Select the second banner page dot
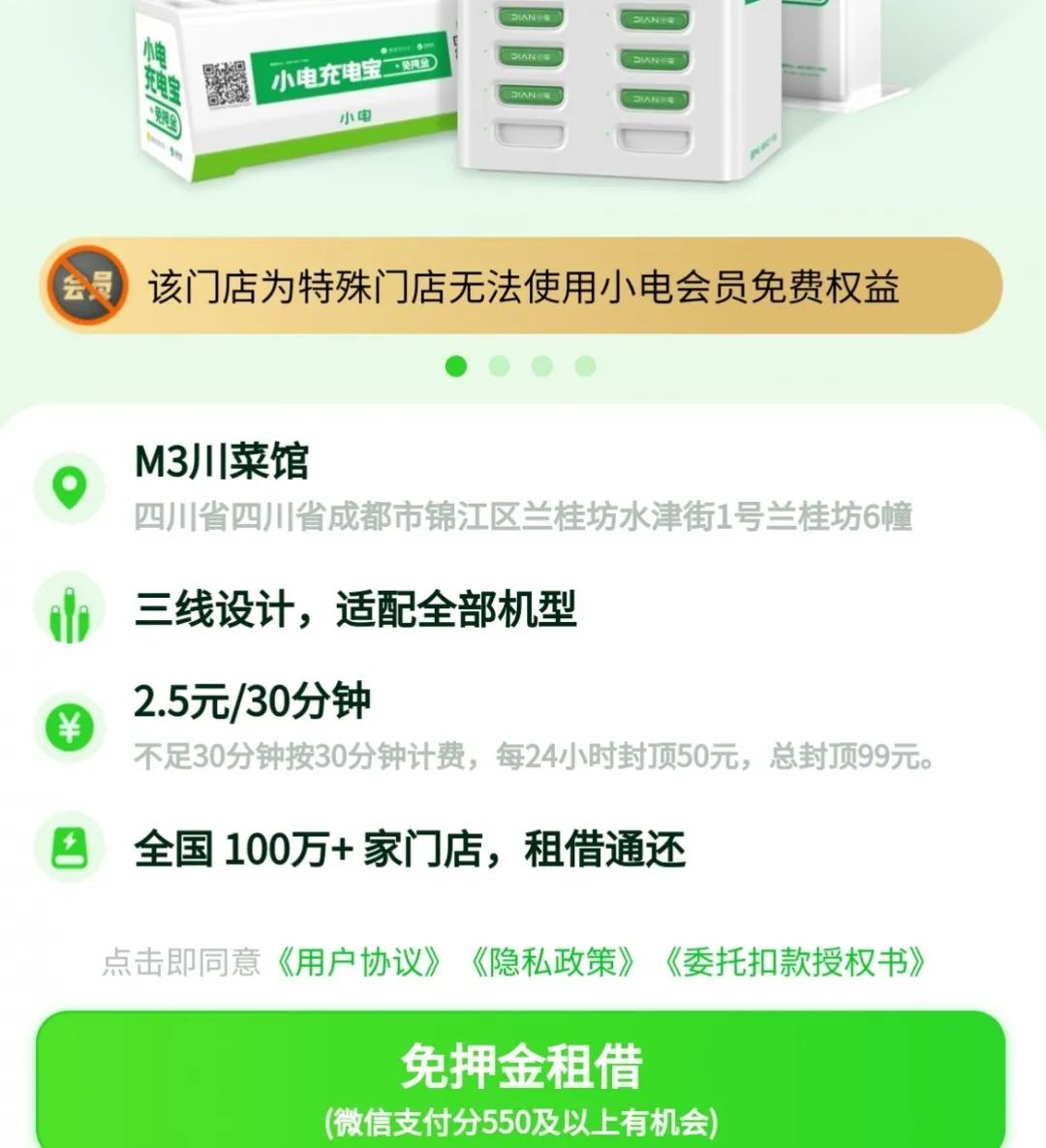Viewport: 1046px width, 1148px height. coord(499,366)
